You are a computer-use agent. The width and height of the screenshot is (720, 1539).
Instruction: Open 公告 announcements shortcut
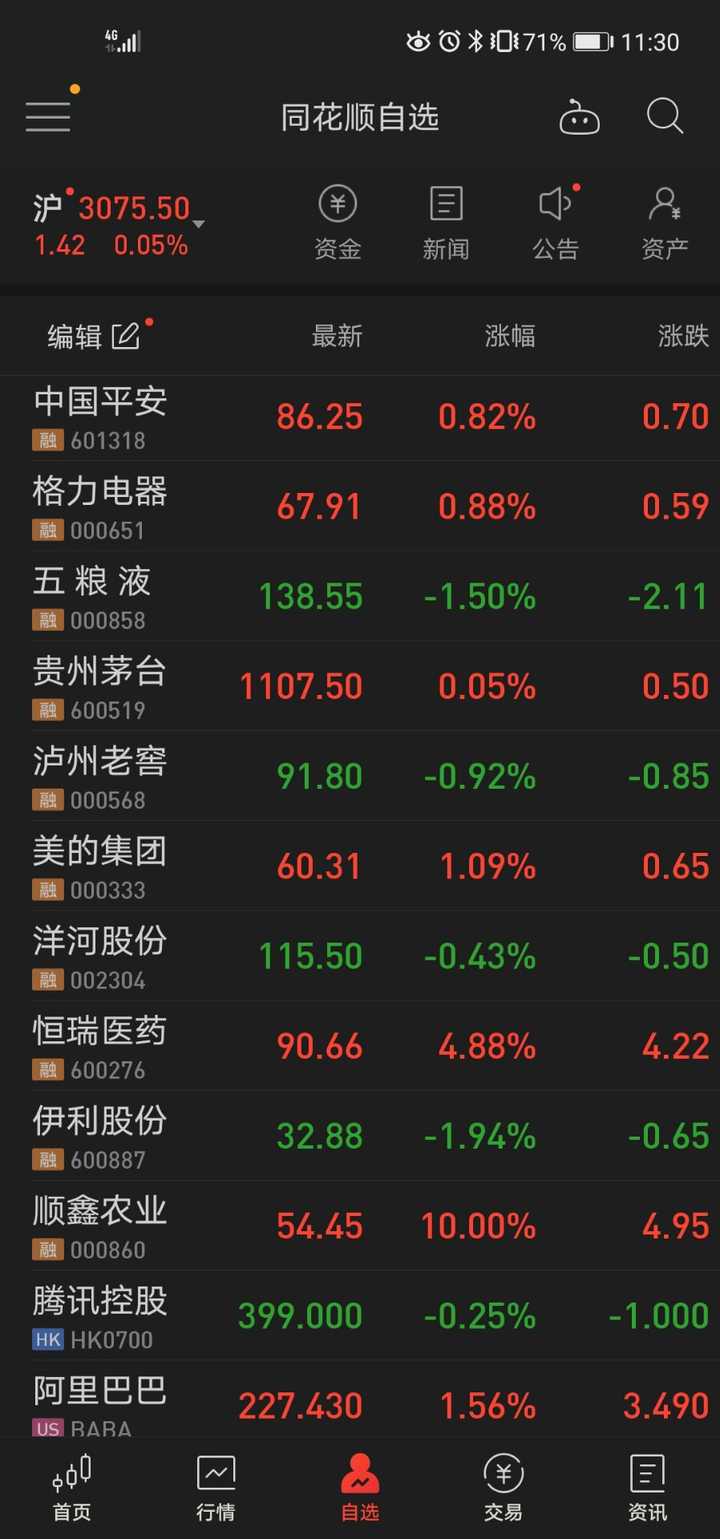556,223
